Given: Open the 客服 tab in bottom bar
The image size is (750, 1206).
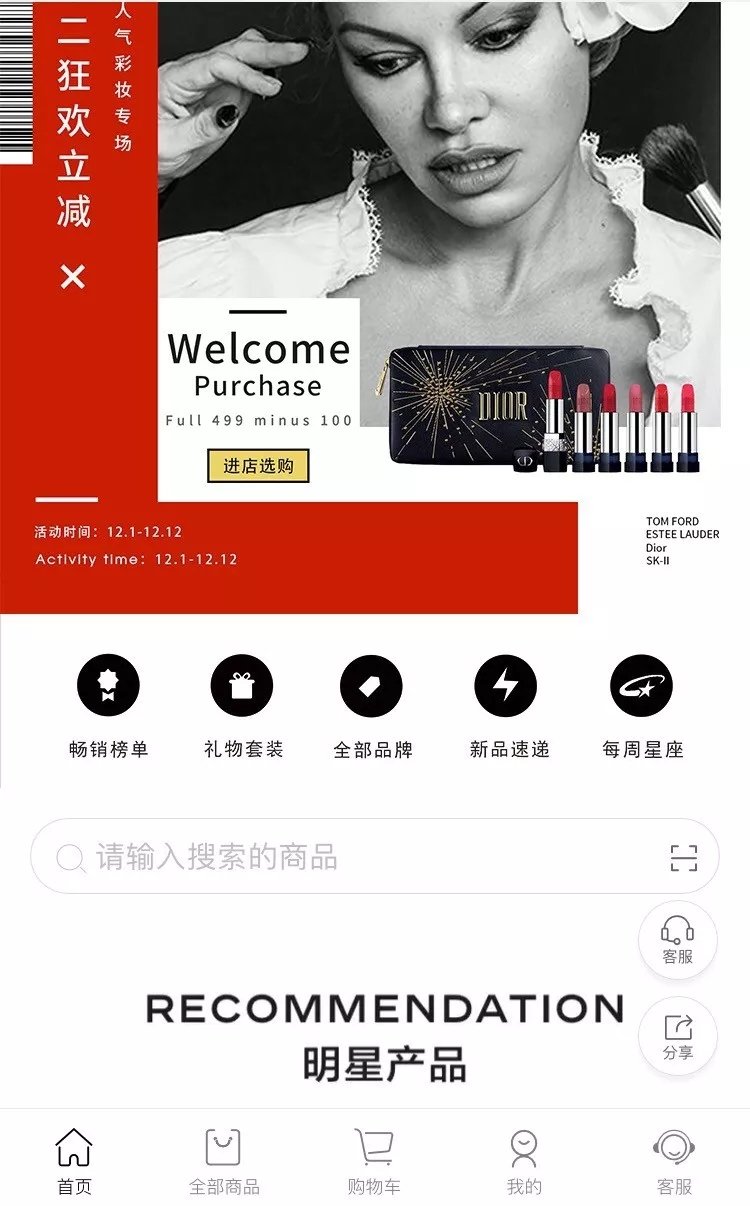Looking at the screenshot, I should point(674,1161).
